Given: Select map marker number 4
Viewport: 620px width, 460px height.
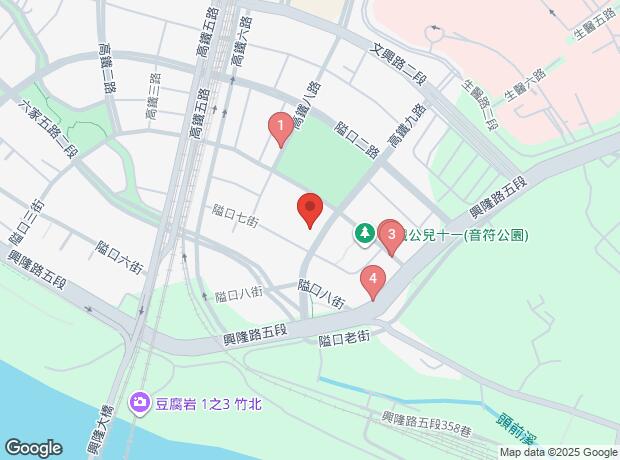Looking at the screenshot, I should tap(373, 279).
